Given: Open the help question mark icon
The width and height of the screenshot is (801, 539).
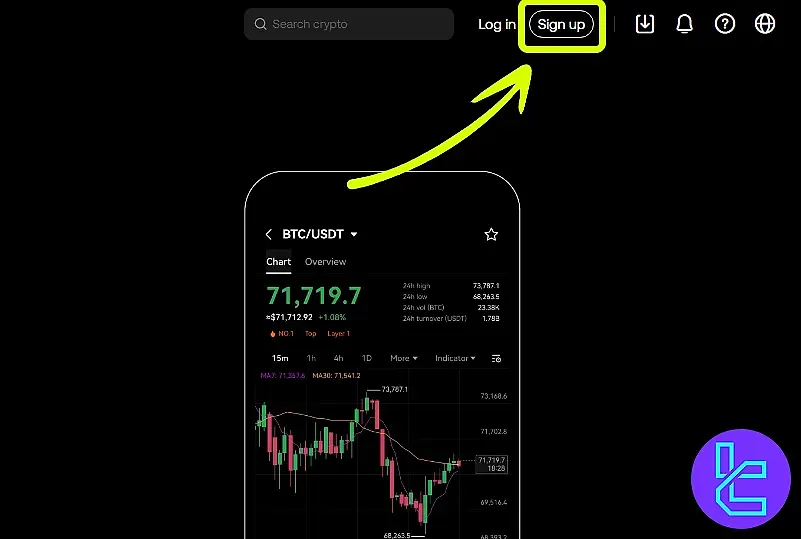Looking at the screenshot, I should click(x=725, y=24).
